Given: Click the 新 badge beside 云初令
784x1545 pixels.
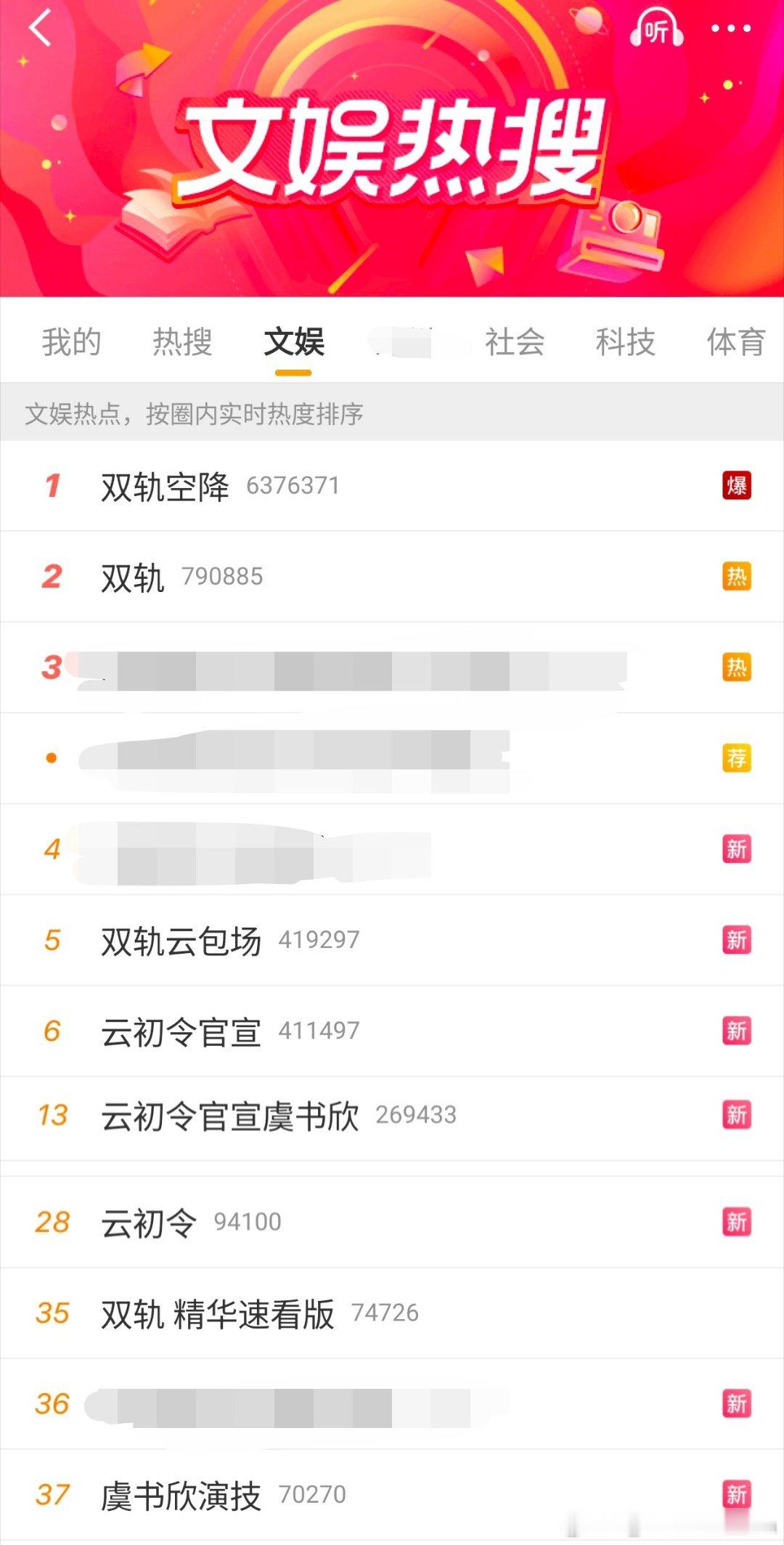Looking at the screenshot, I should tap(736, 1221).
